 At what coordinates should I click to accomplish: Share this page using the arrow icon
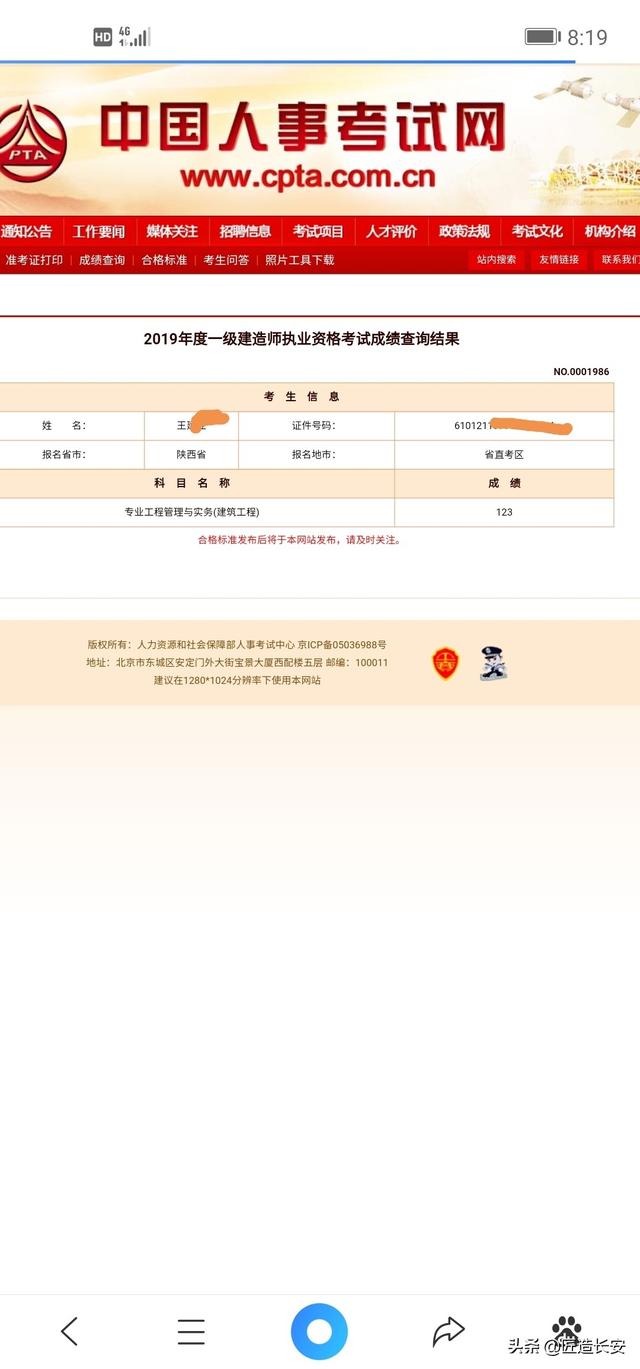tap(448, 1331)
